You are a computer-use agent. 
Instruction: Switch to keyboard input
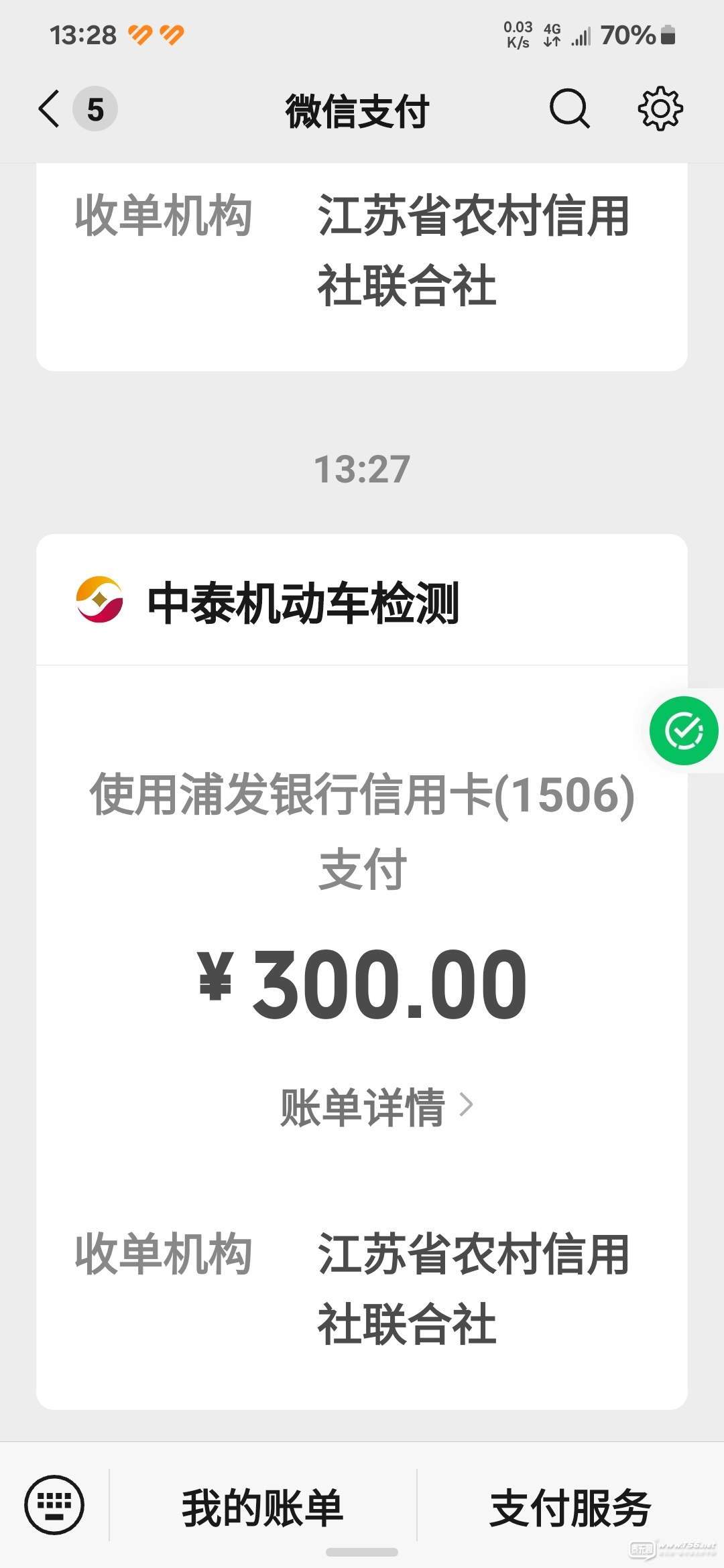pyautogui.click(x=54, y=1505)
